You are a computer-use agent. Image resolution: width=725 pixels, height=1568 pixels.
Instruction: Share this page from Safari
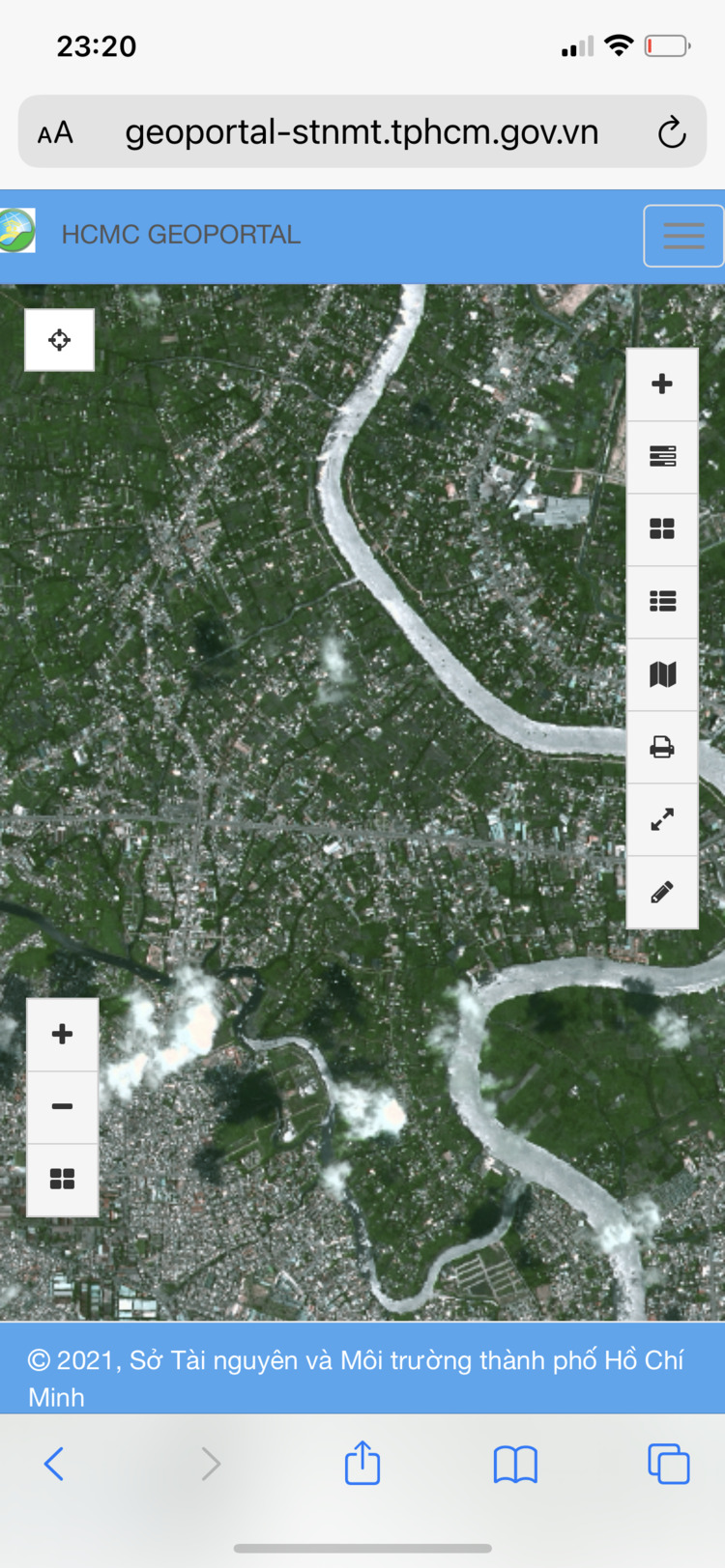(x=362, y=1463)
